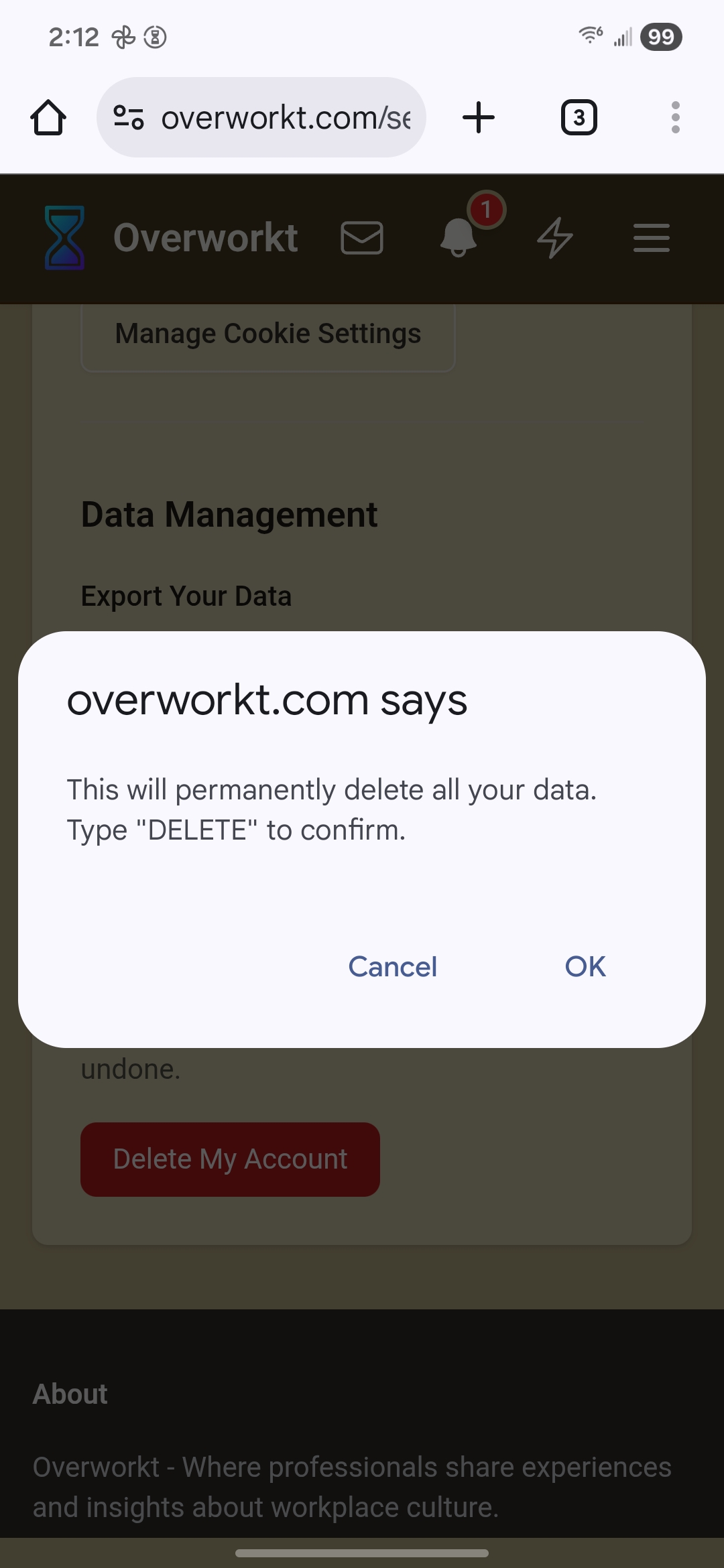Open a new browser tab
The width and height of the screenshot is (724, 1568).
479,118
